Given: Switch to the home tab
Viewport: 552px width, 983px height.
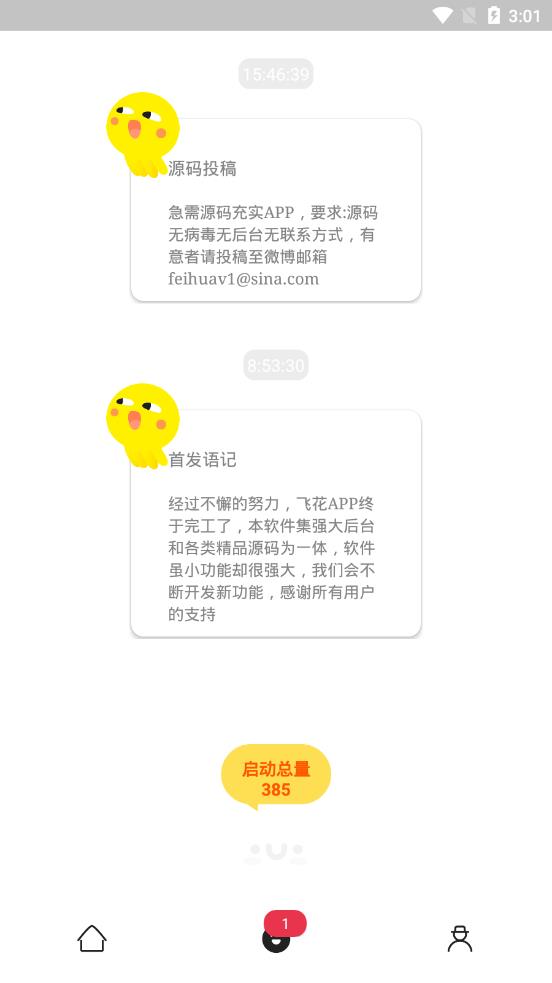Looking at the screenshot, I should 92,938.
